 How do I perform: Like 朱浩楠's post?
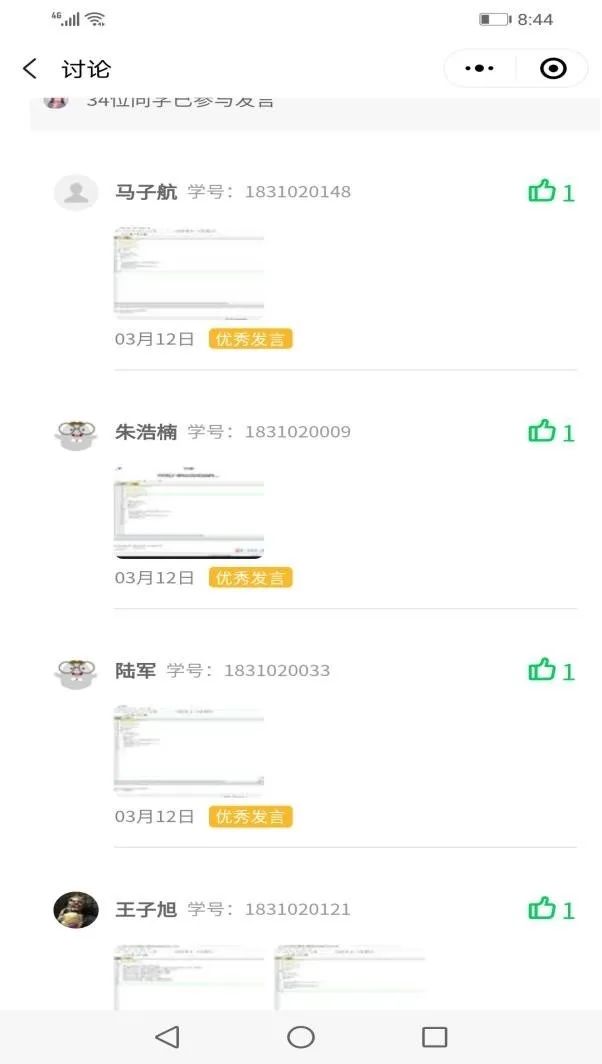pyautogui.click(x=543, y=432)
